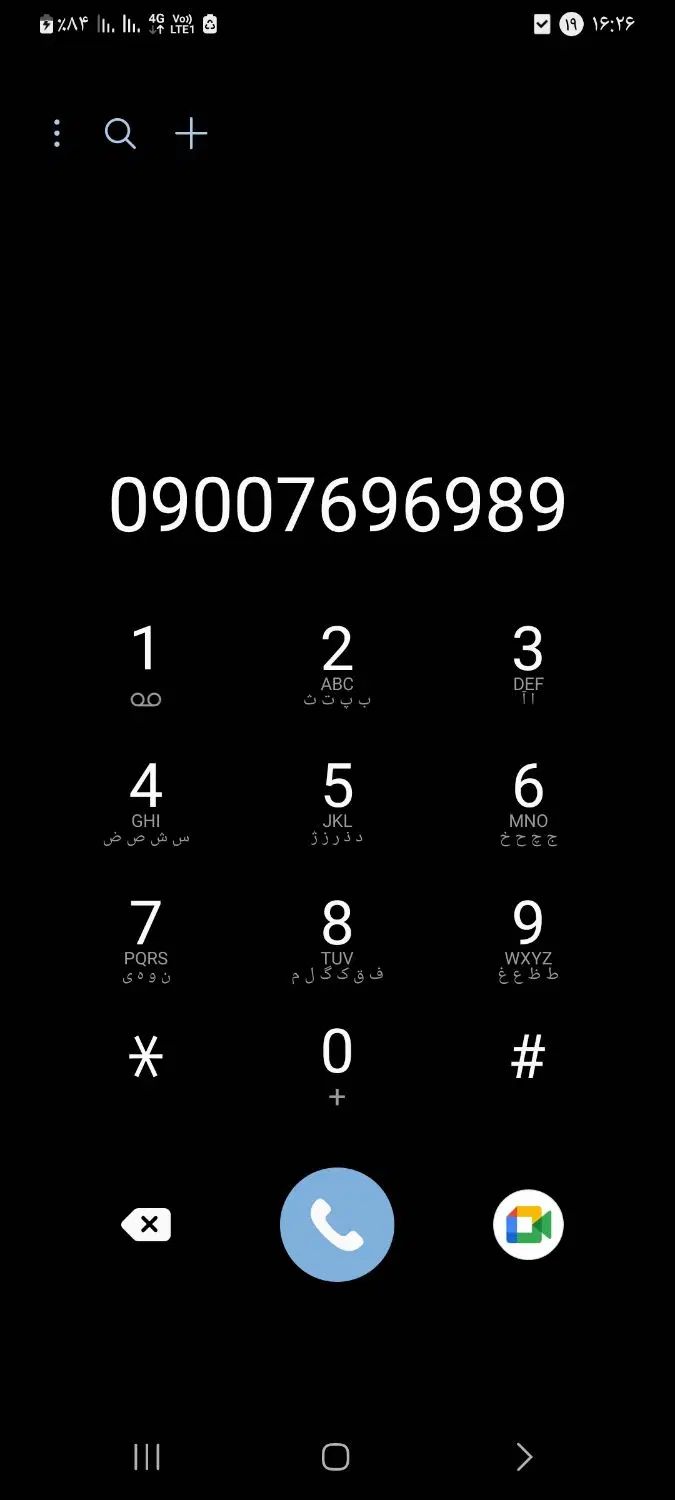Dial digit 1 voicemail key

(x=146, y=663)
